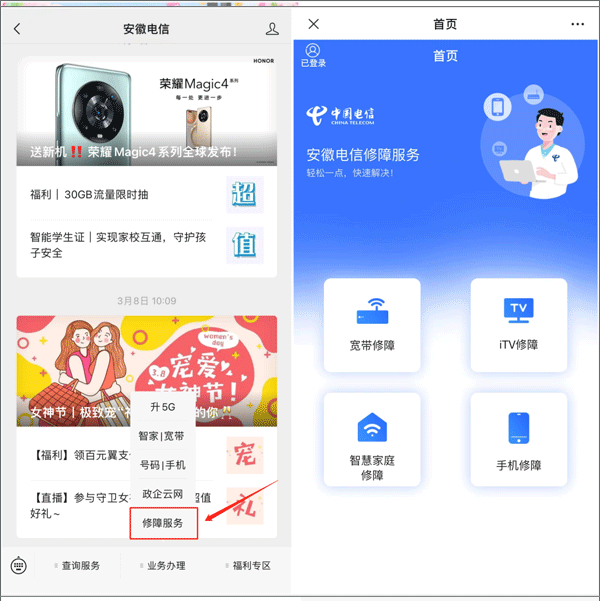
Task: Switch to keyboard input mode
Action: 18,565
